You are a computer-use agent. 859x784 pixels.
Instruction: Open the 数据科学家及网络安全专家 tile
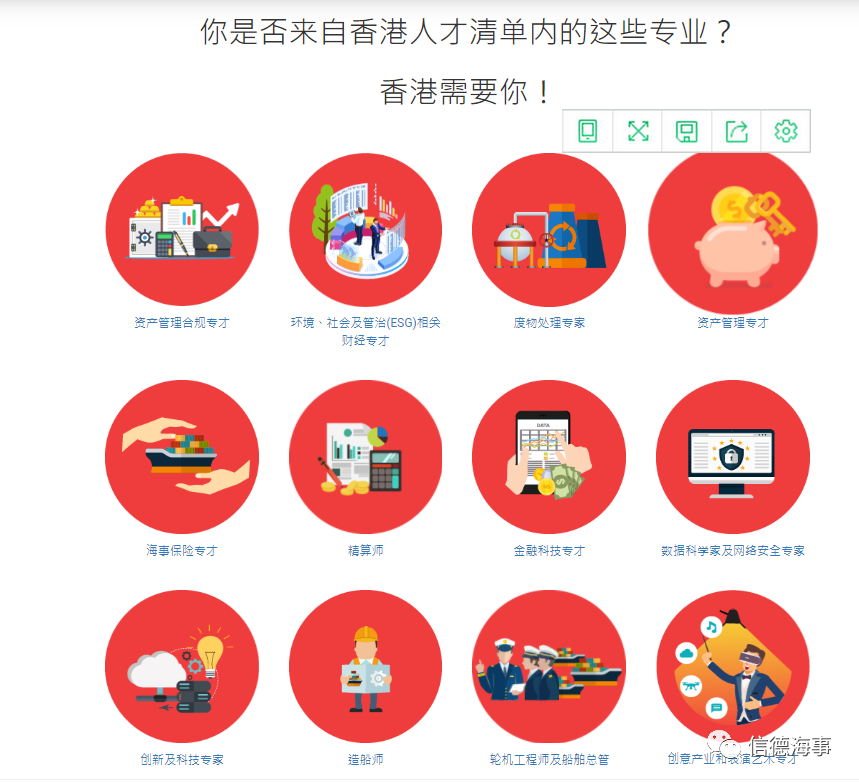pos(733,457)
